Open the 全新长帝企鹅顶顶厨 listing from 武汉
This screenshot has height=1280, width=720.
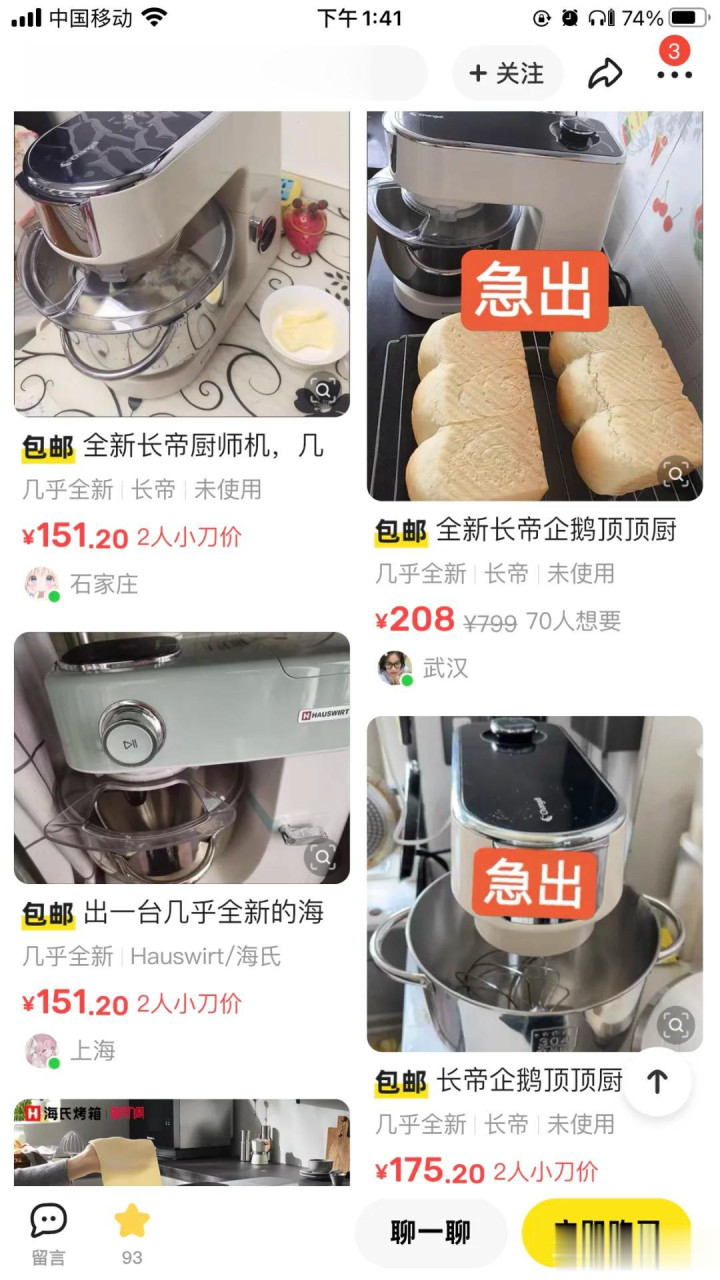coord(534,306)
